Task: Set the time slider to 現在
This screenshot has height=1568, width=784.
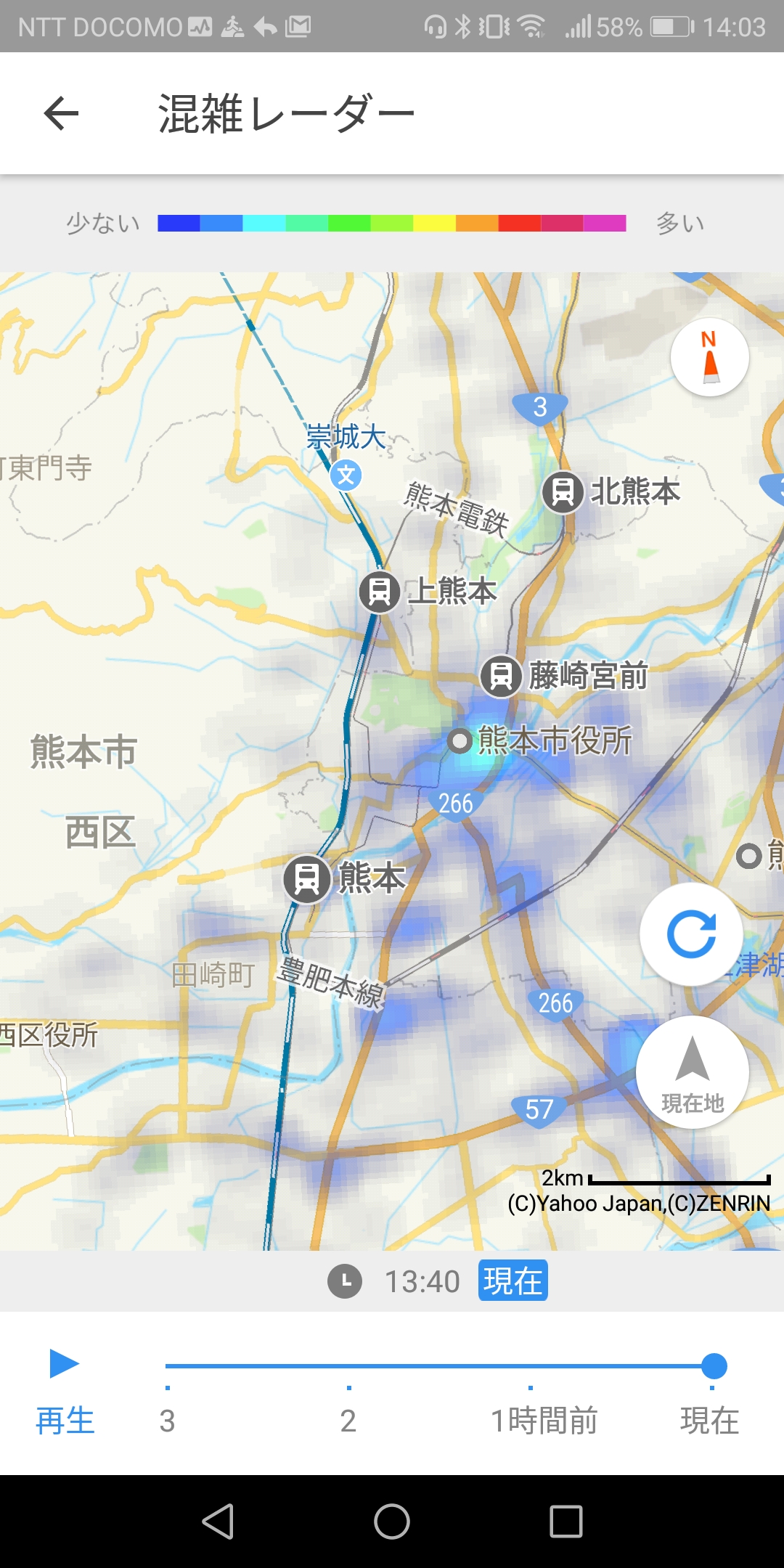Action: [x=713, y=1368]
